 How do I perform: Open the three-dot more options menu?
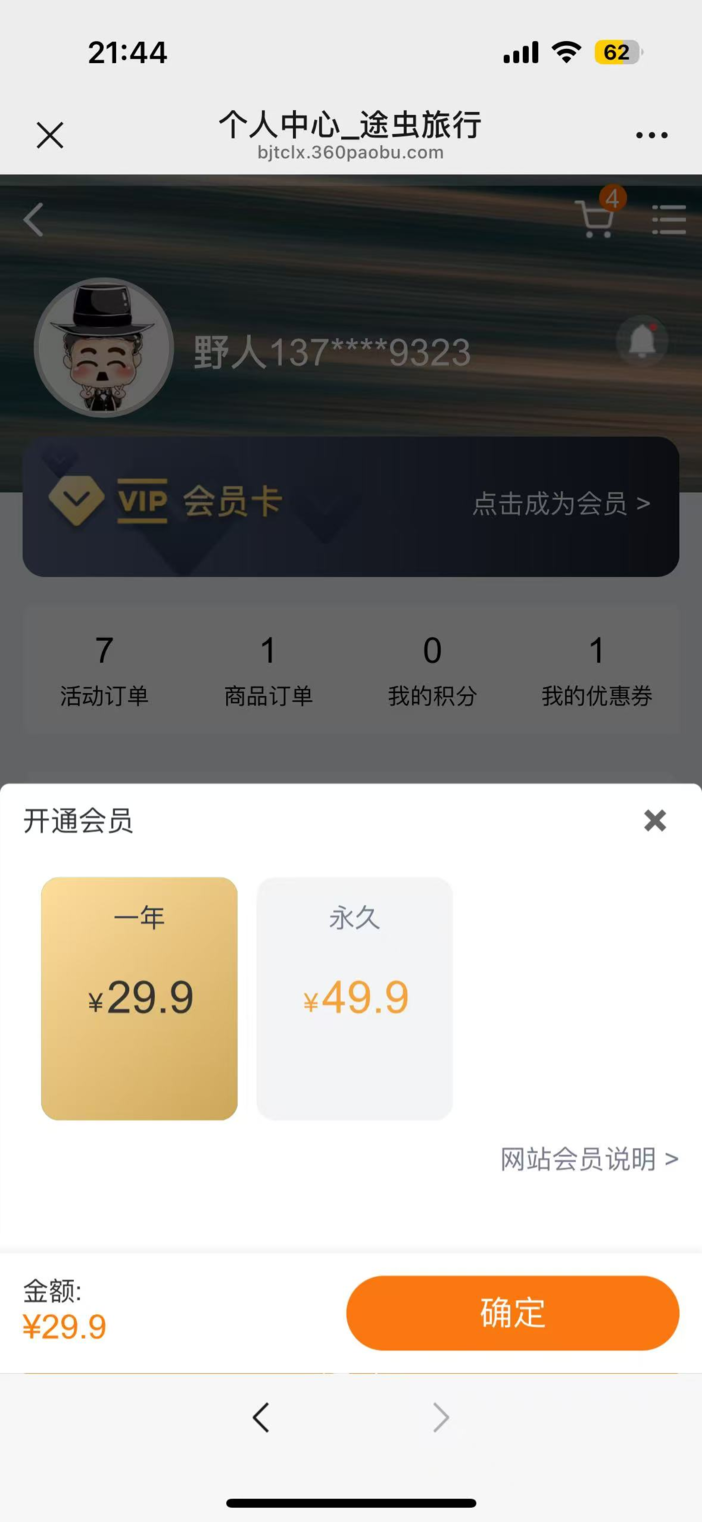[651, 136]
